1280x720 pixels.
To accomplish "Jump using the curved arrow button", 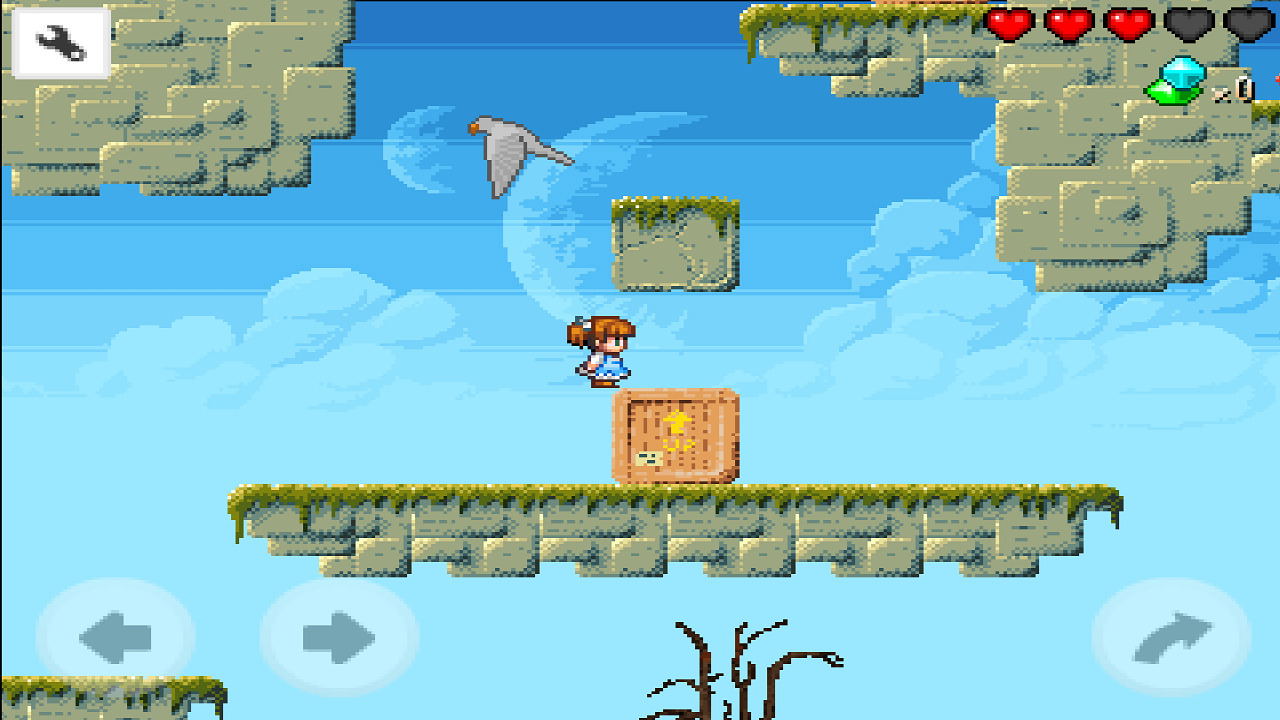I will click(x=1171, y=637).
